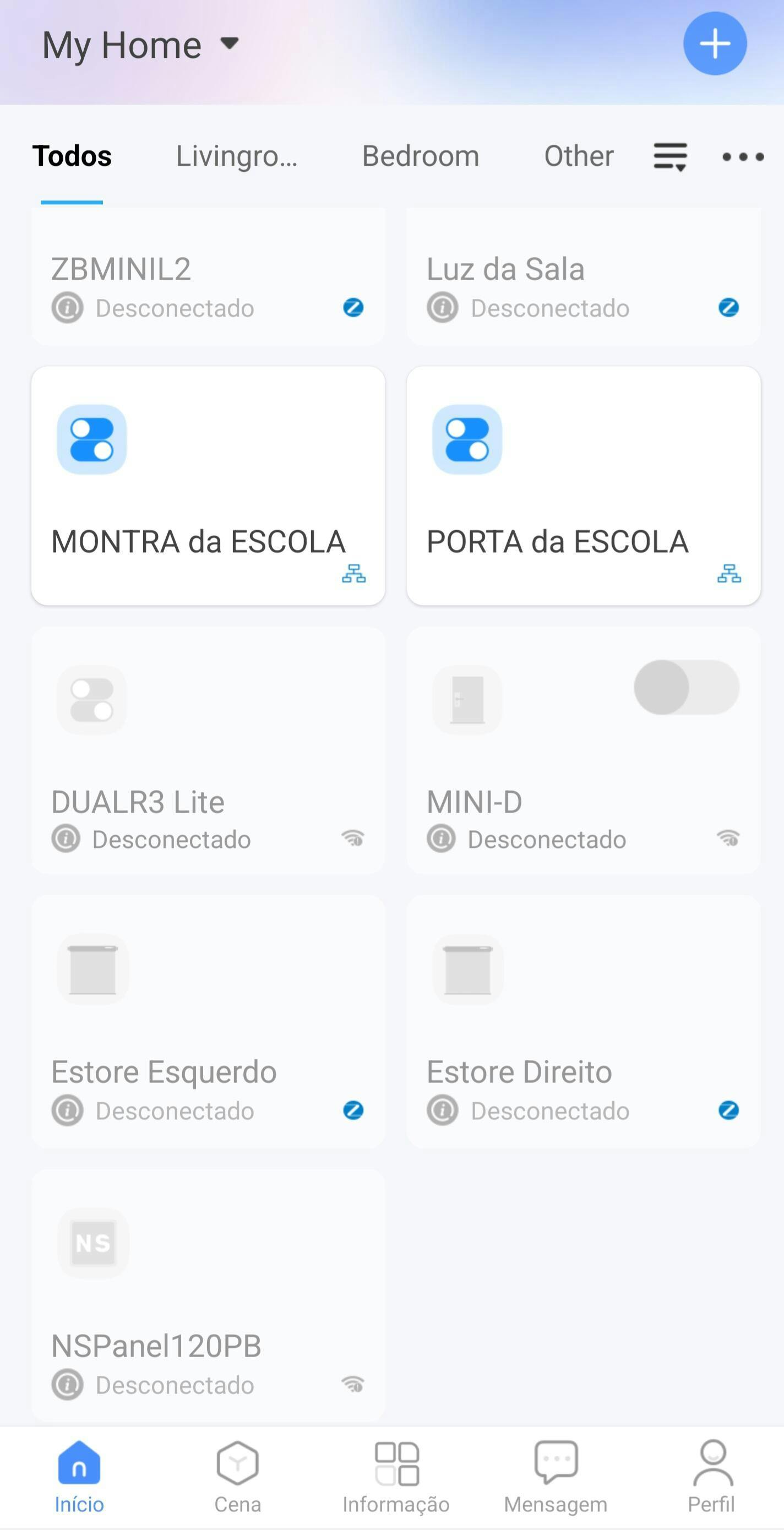Screen dimensions: 784x1530
Task: Open the three-dot overflow menu
Action: (742, 157)
